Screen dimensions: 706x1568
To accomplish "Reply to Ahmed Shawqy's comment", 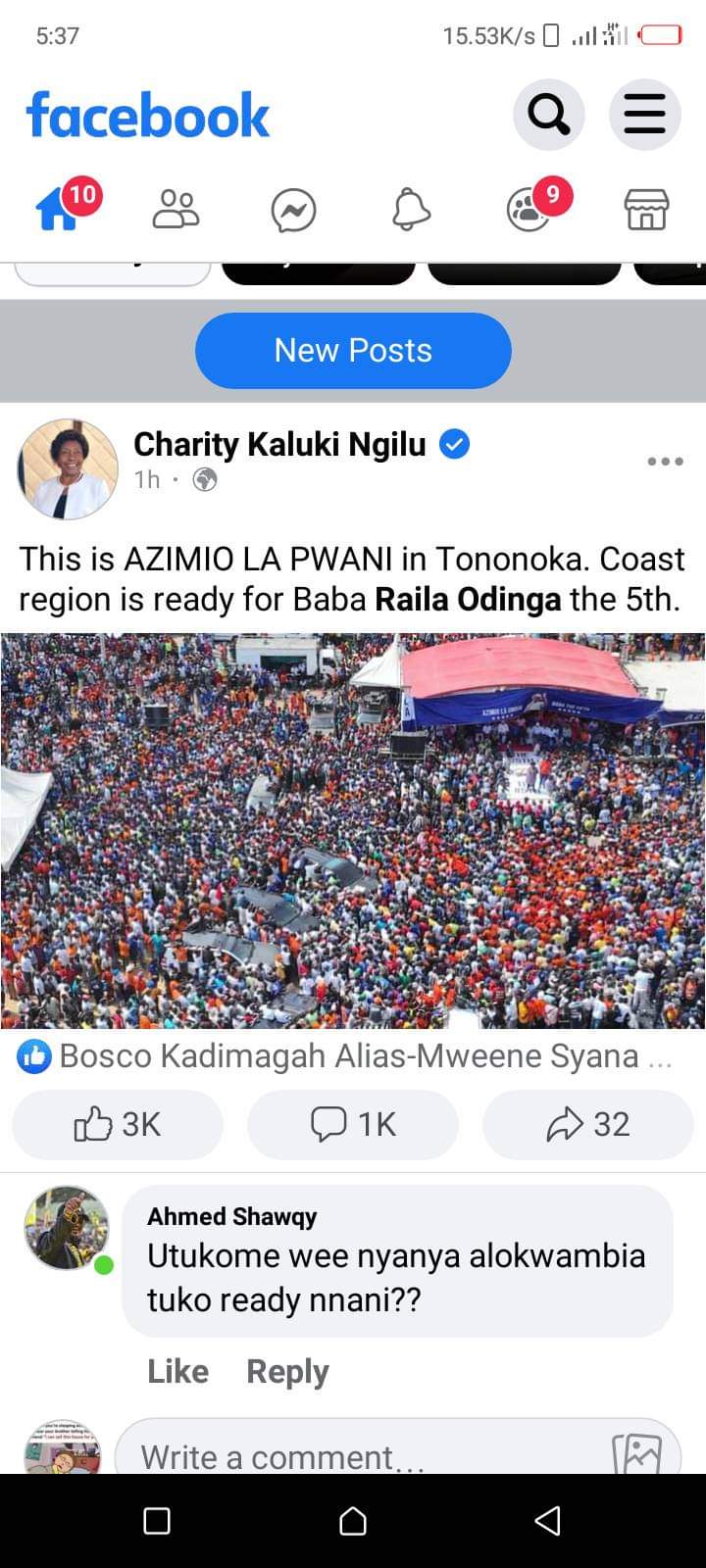I will [x=287, y=1371].
